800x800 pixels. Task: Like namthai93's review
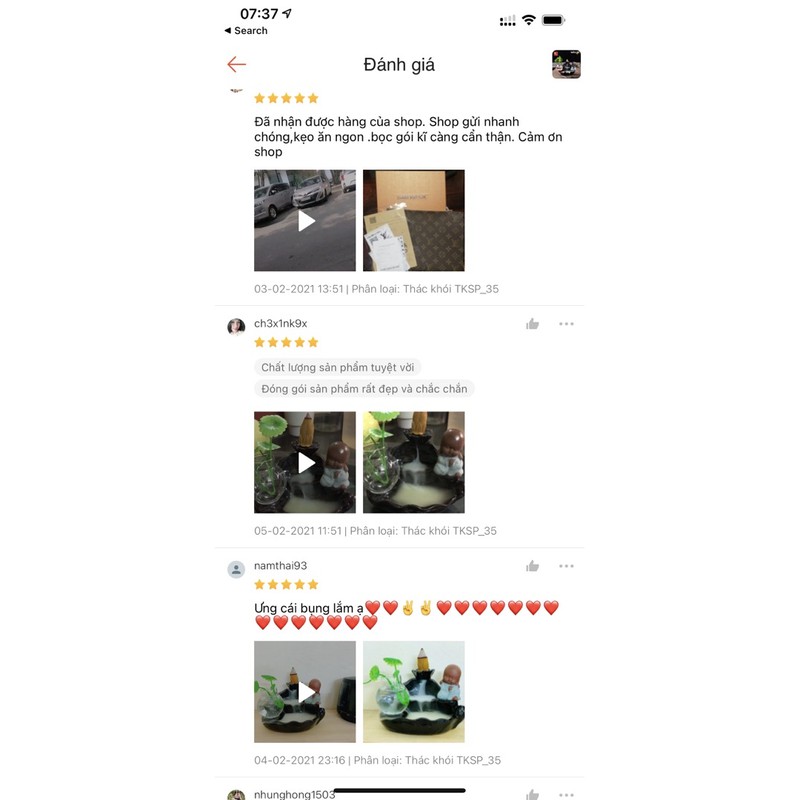(x=532, y=566)
